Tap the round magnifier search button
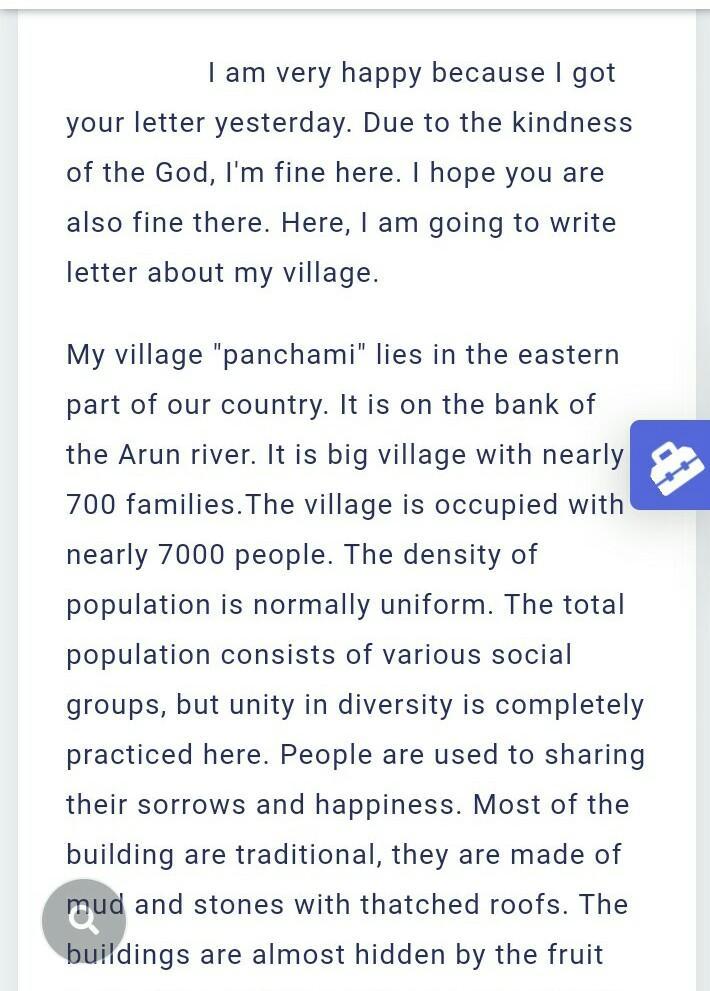Viewport: 710px width, 991px height. click(x=84, y=921)
